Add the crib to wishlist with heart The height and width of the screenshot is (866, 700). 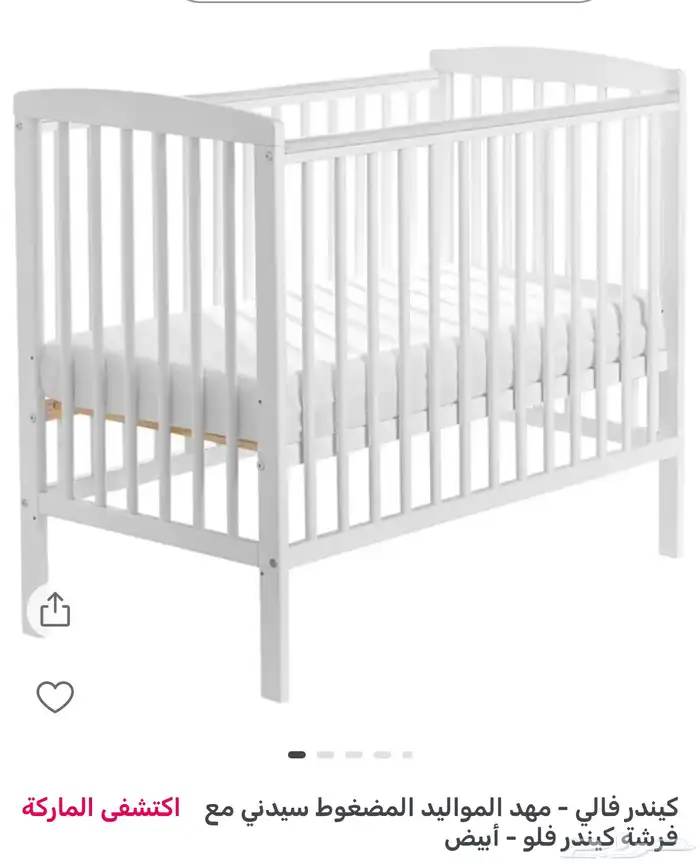coord(55,696)
